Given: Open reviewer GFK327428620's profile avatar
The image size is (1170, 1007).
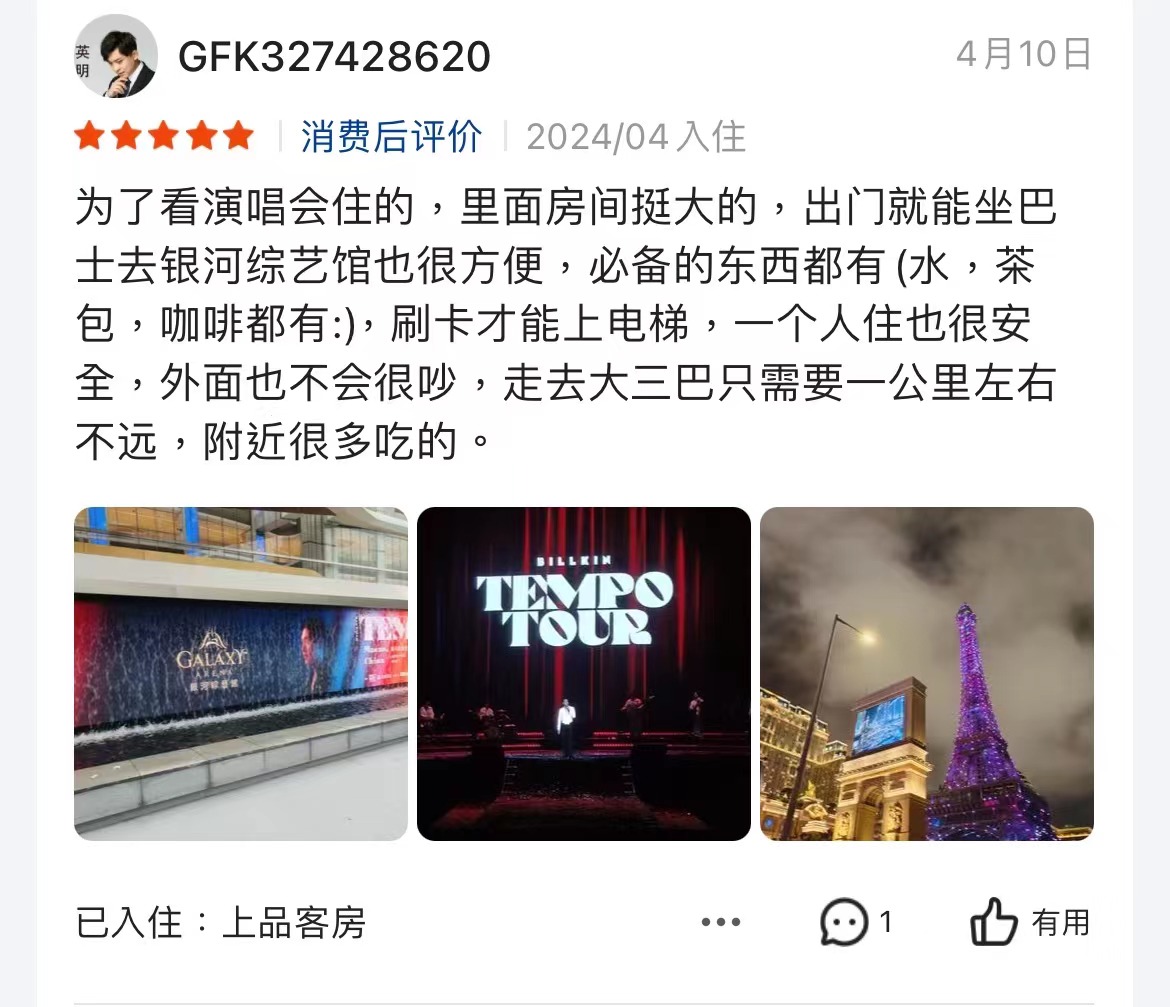Looking at the screenshot, I should click(115, 56).
